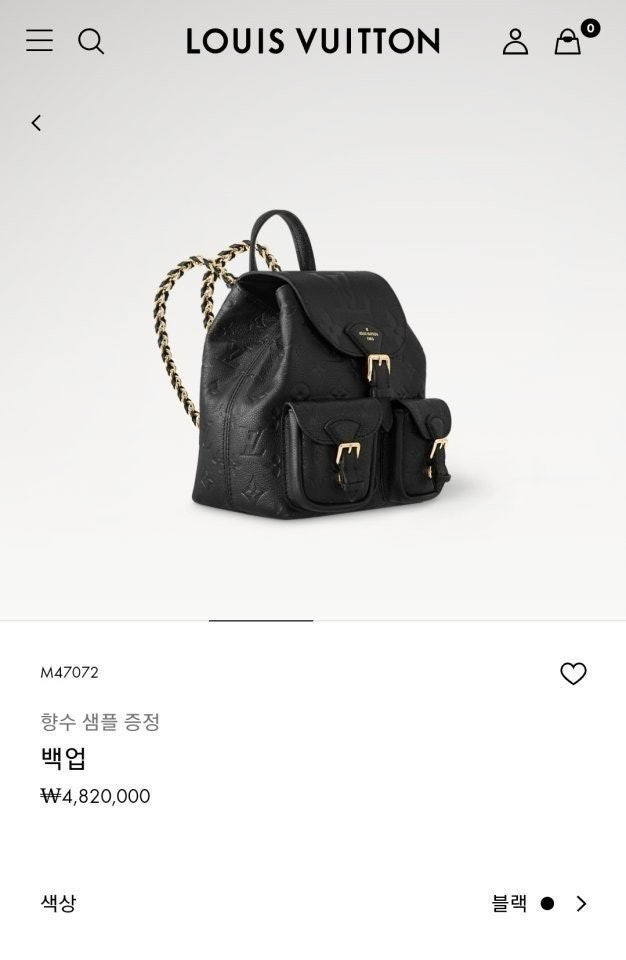Add backpack M47072 to wishlist
Image resolution: width=626 pixels, height=960 pixels.
pyautogui.click(x=573, y=674)
